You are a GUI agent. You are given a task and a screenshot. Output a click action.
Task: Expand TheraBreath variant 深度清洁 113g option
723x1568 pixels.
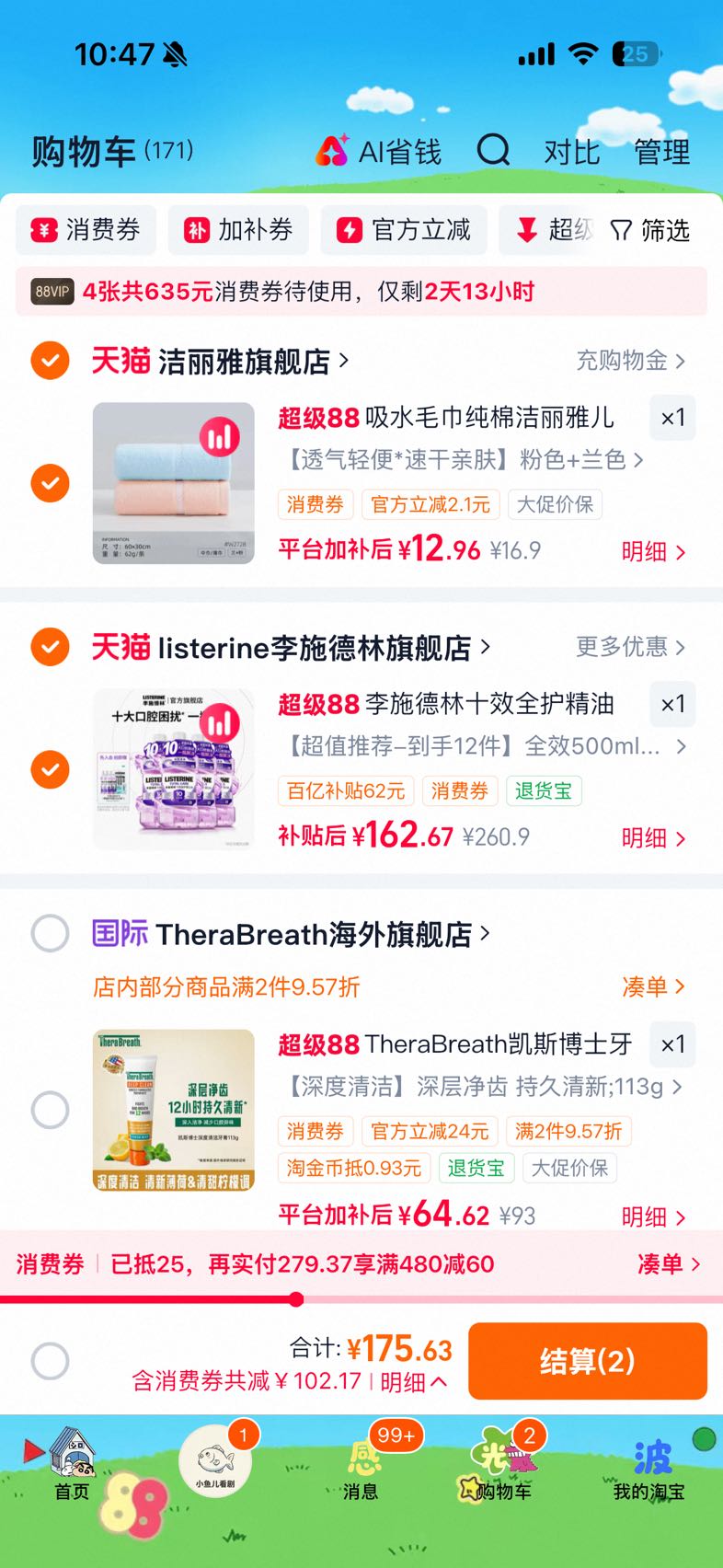[482, 1087]
